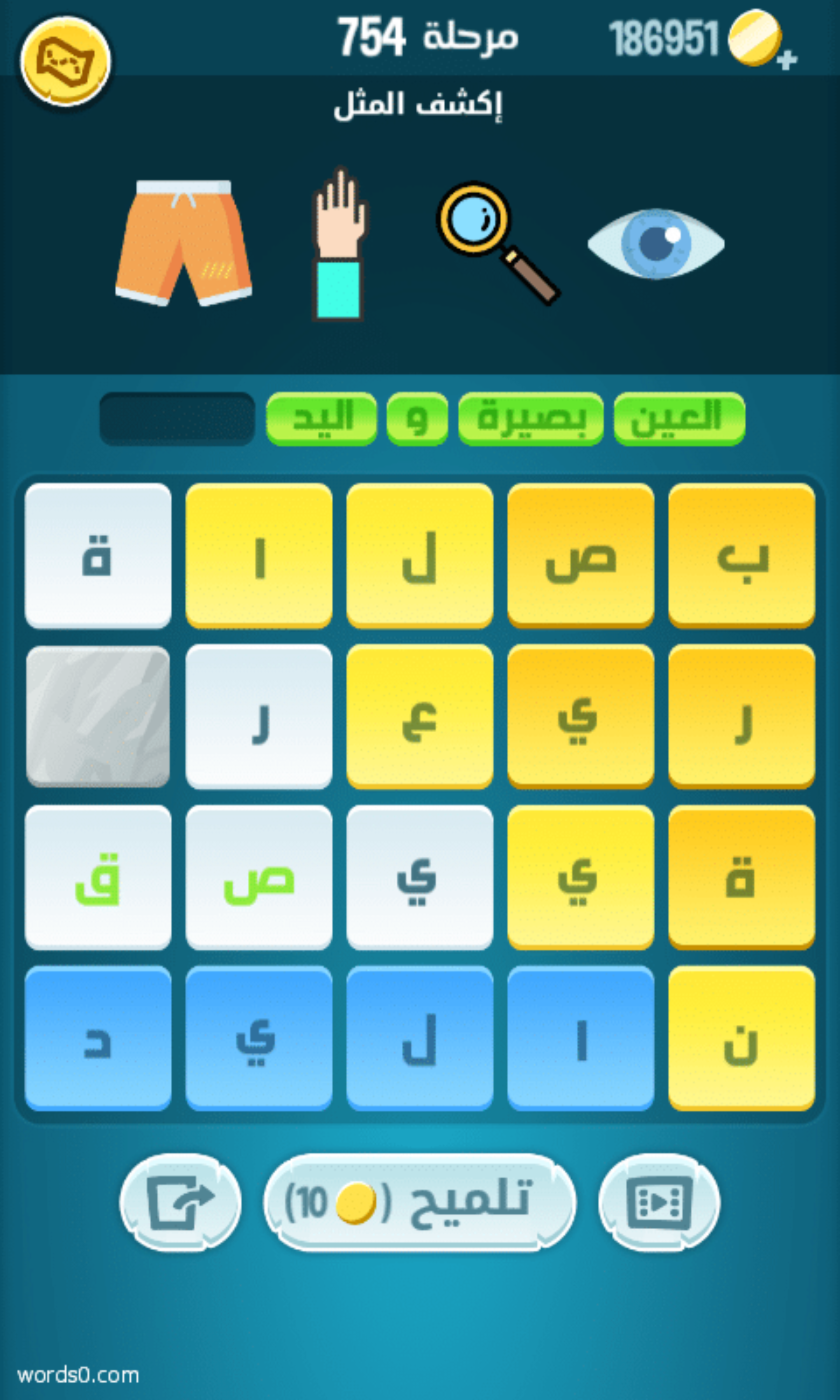Select the ب letter tile
The image size is (840, 1400).
pos(741,556)
